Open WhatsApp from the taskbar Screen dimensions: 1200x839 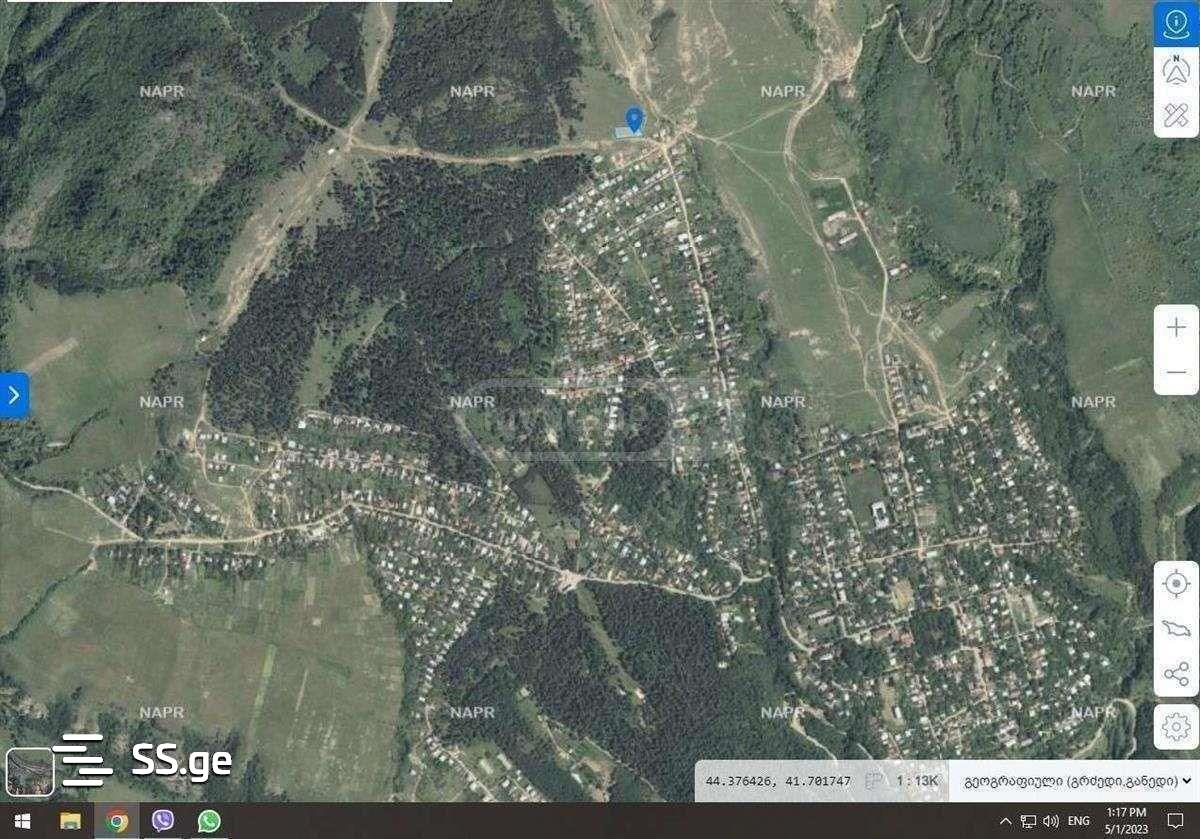point(209,821)
